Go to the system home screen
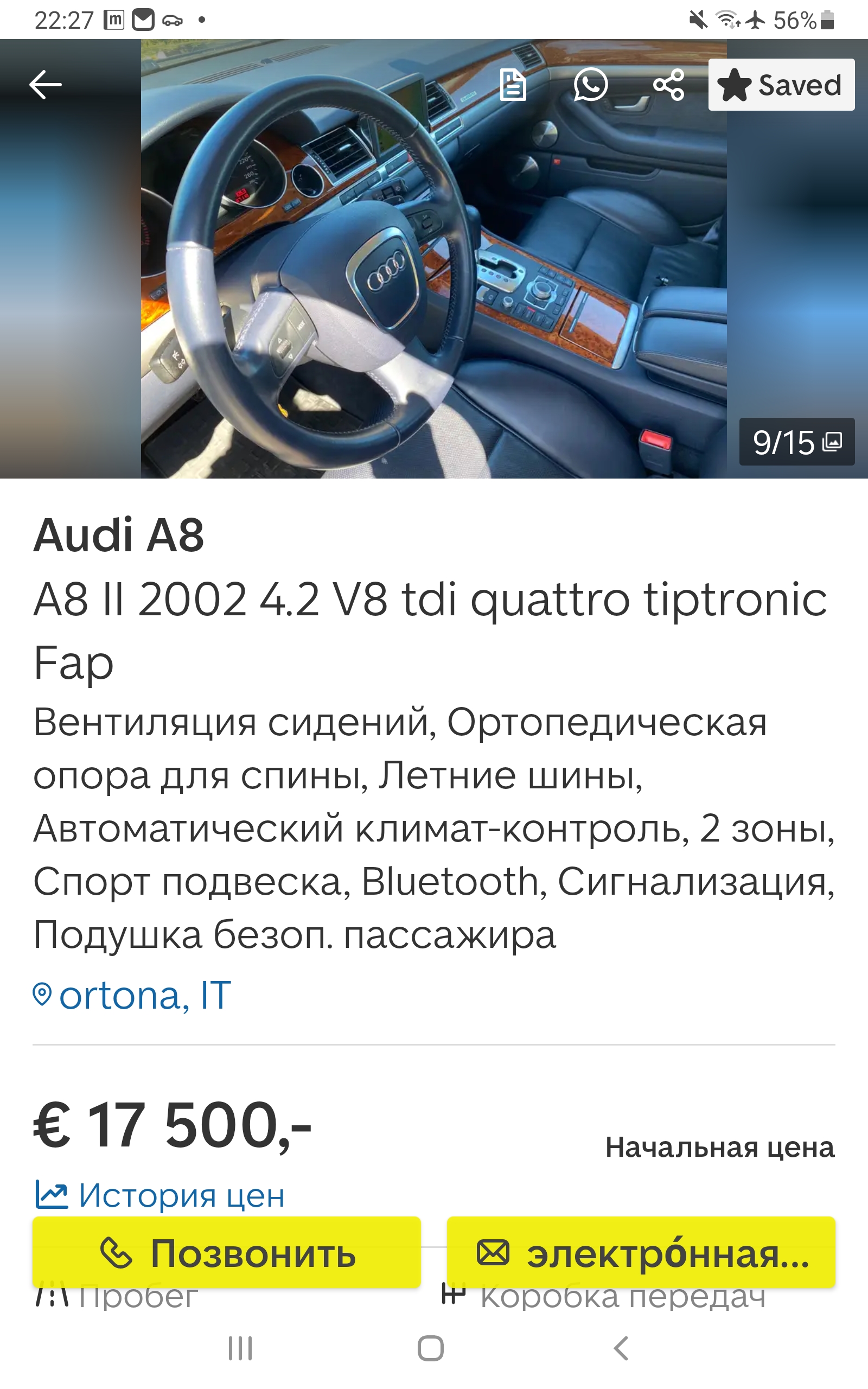Image resolution: width=868 pixels, height=1389 pixels. (x=431, y=1348)
